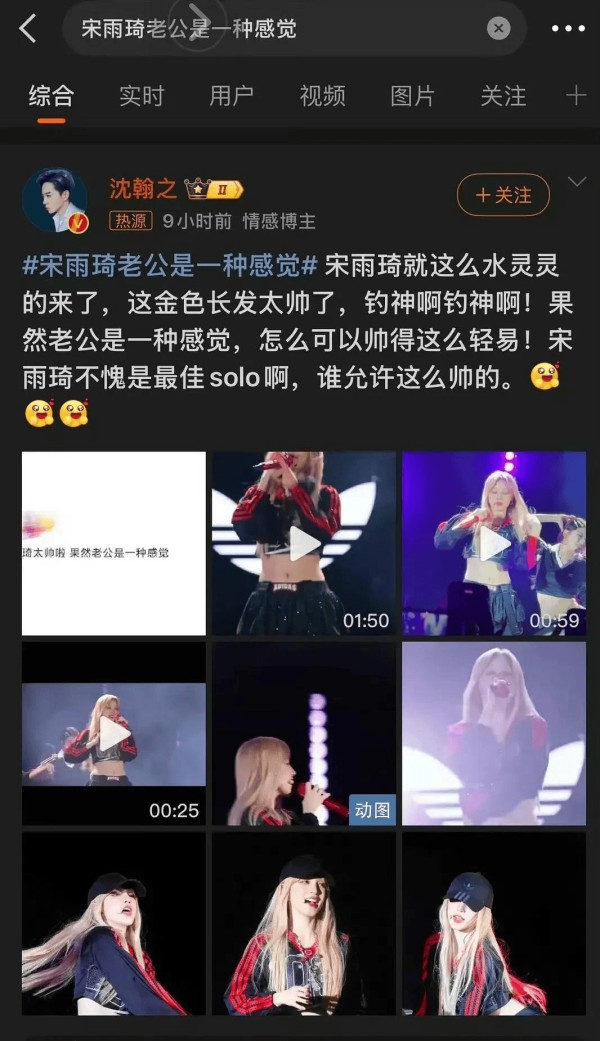Switch to the 实时 tab
This screenshot has height=1041, width=600.
[141, 96]
